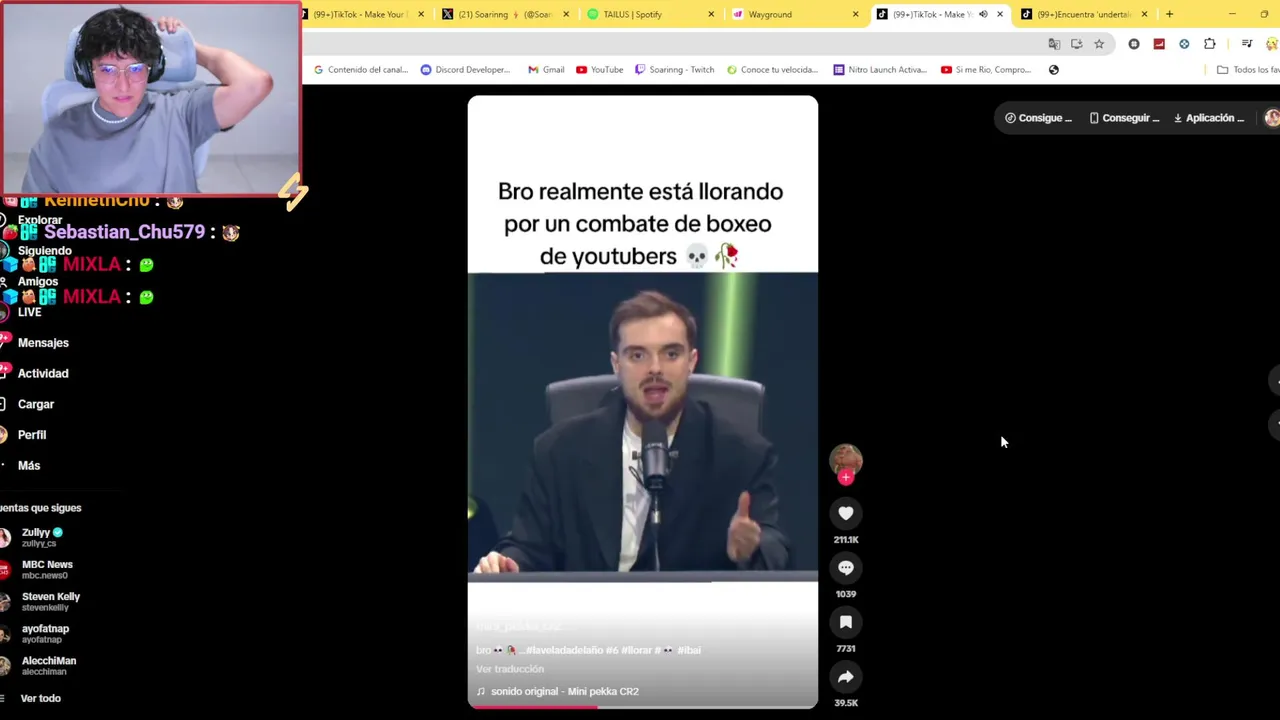1280x720 pixels.
Task: Open the Steven Kelly followed account
Action: [50, 601]
